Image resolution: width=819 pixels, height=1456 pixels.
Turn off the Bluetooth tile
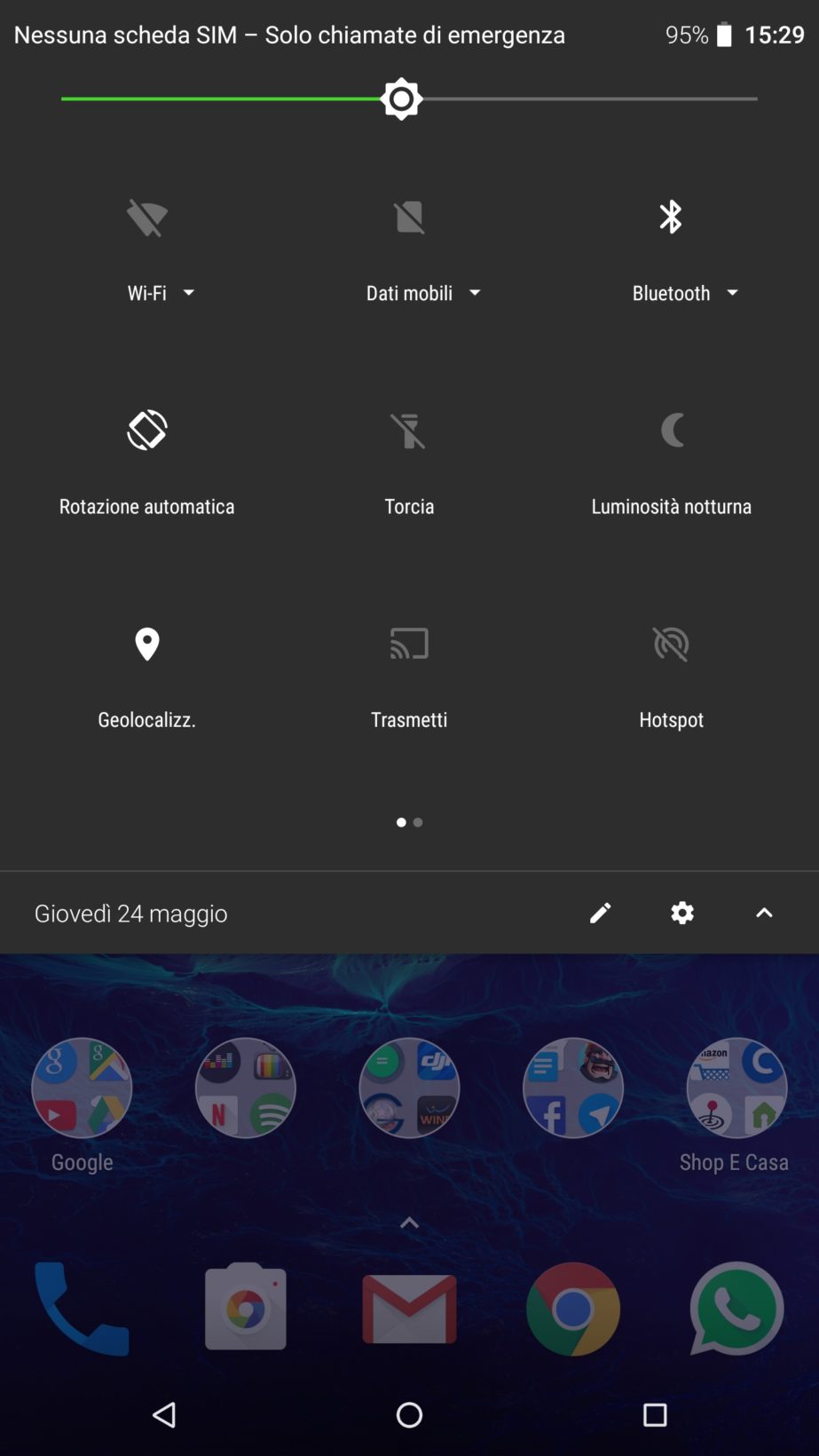point(671,218)
